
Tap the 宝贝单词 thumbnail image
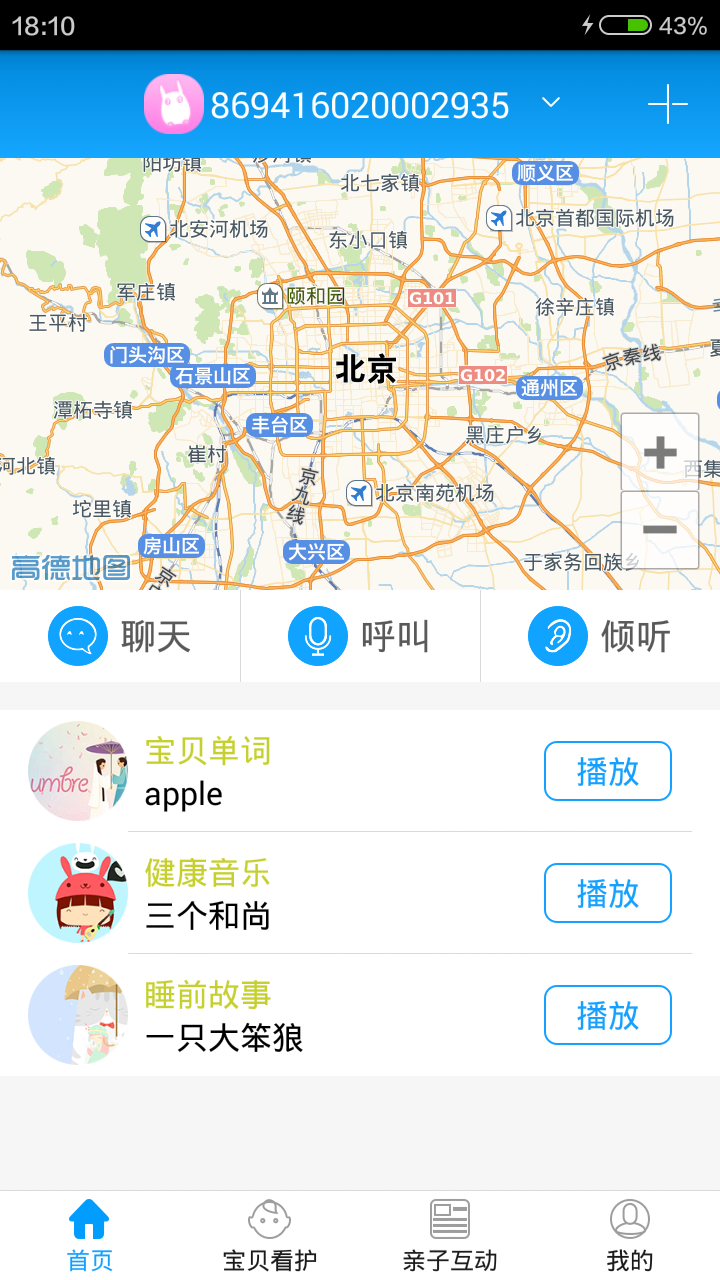(78, 771)
